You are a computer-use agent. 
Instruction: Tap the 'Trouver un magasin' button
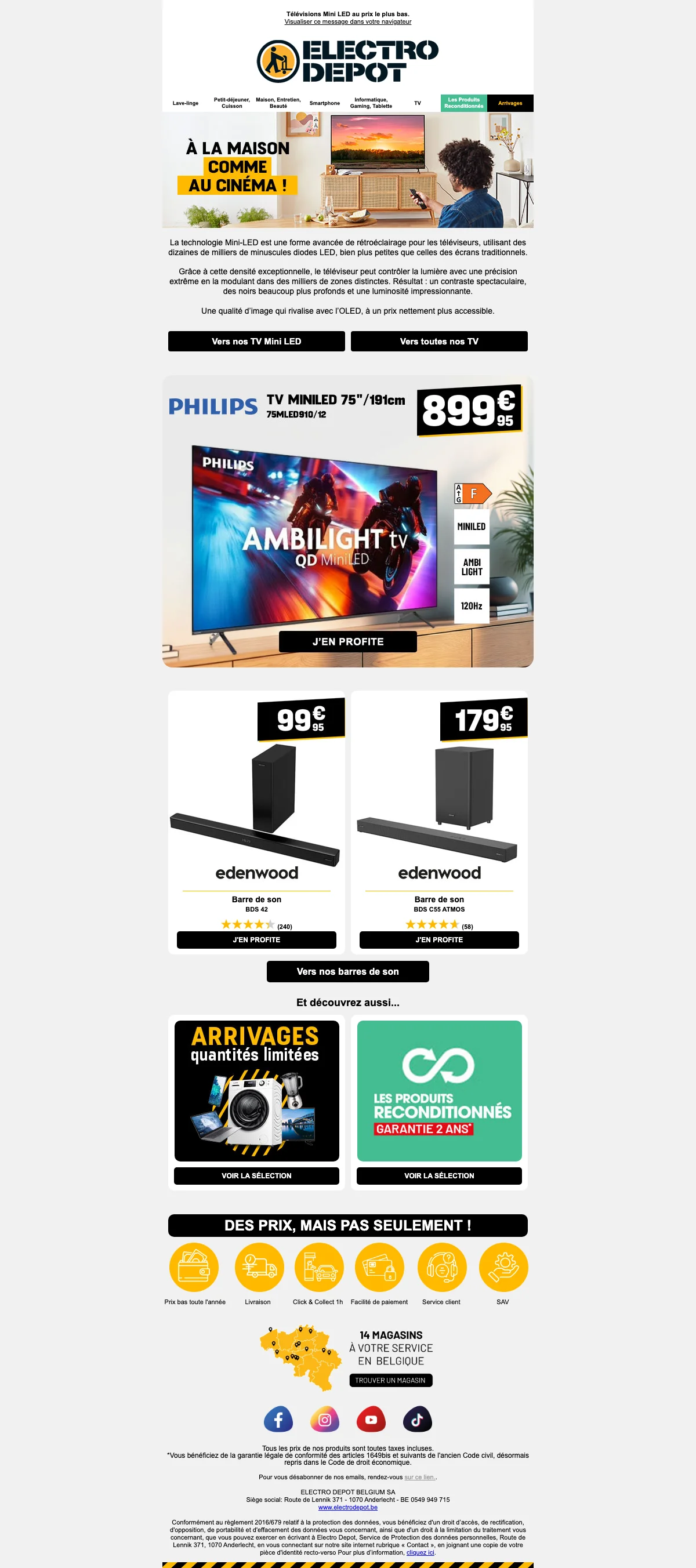pyautogui.click(x=390, y=1380)
